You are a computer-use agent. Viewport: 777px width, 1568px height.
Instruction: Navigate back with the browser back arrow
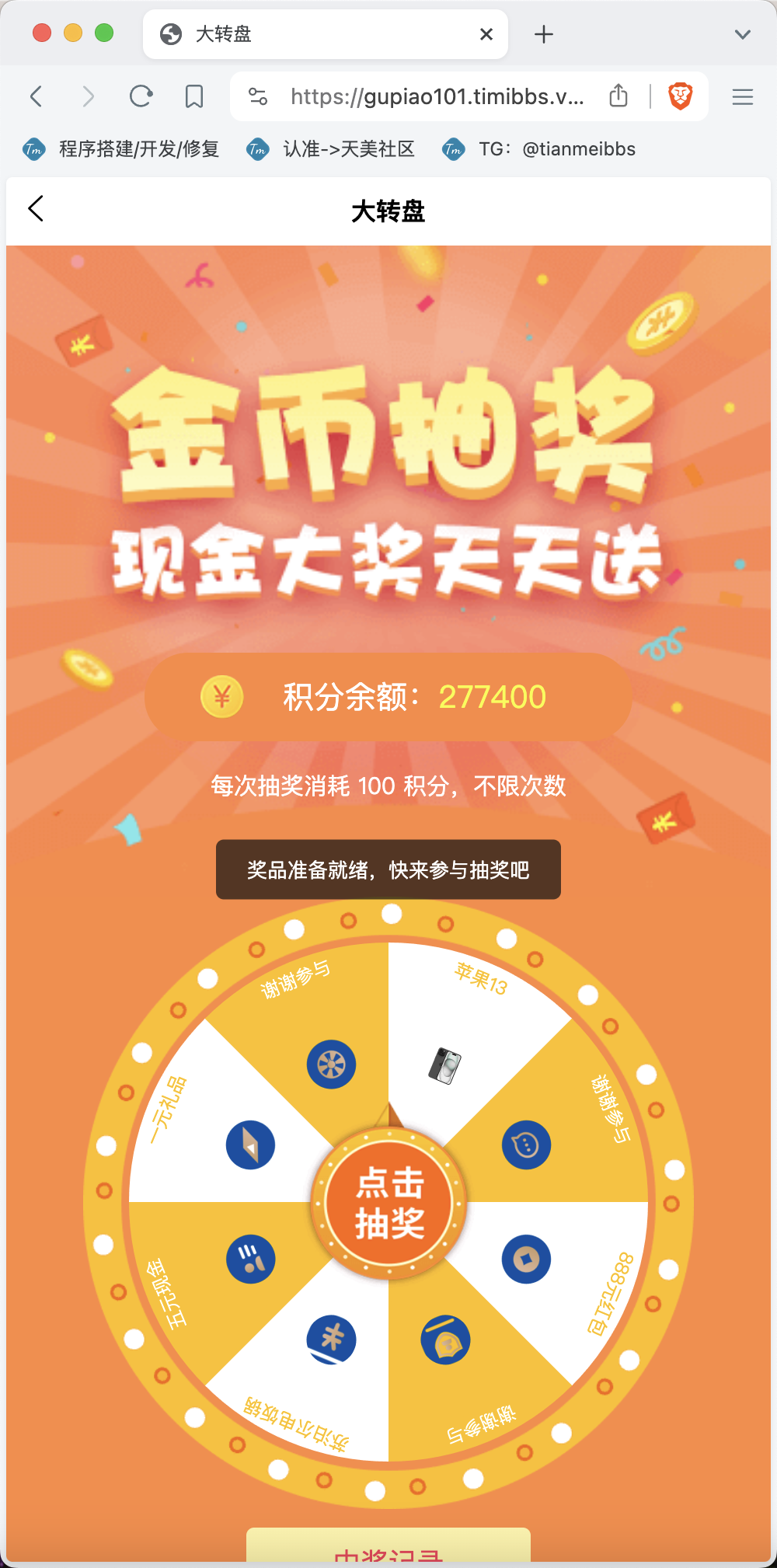tap(36, 96)
